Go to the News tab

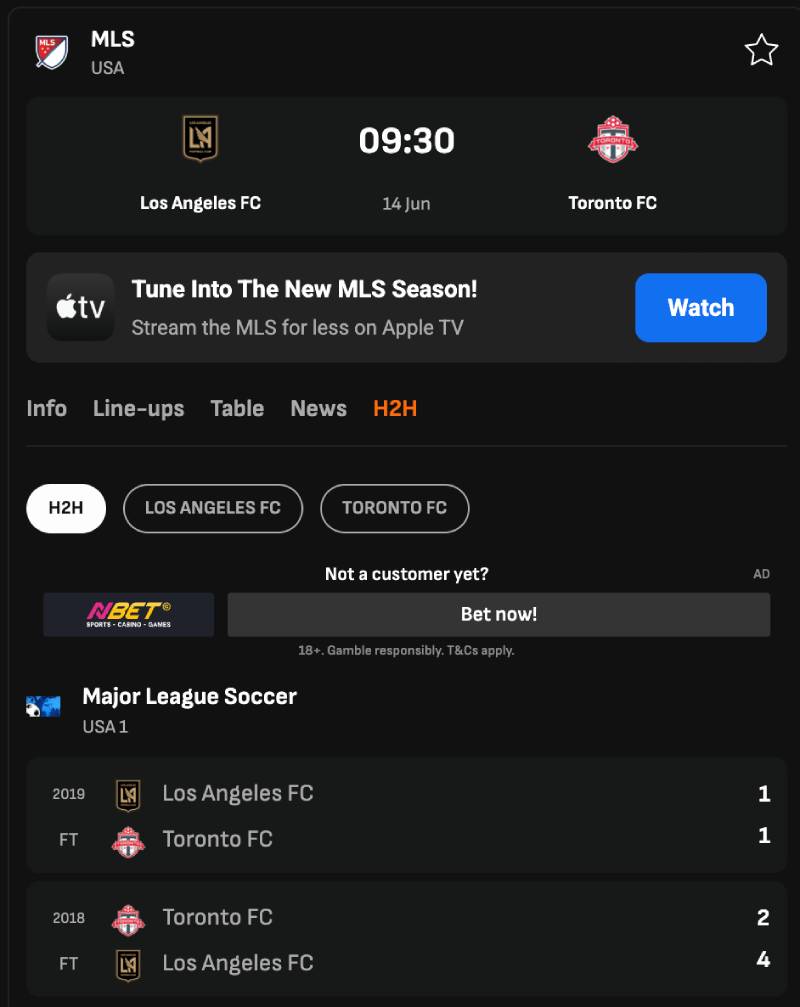[x=318, y=408]
